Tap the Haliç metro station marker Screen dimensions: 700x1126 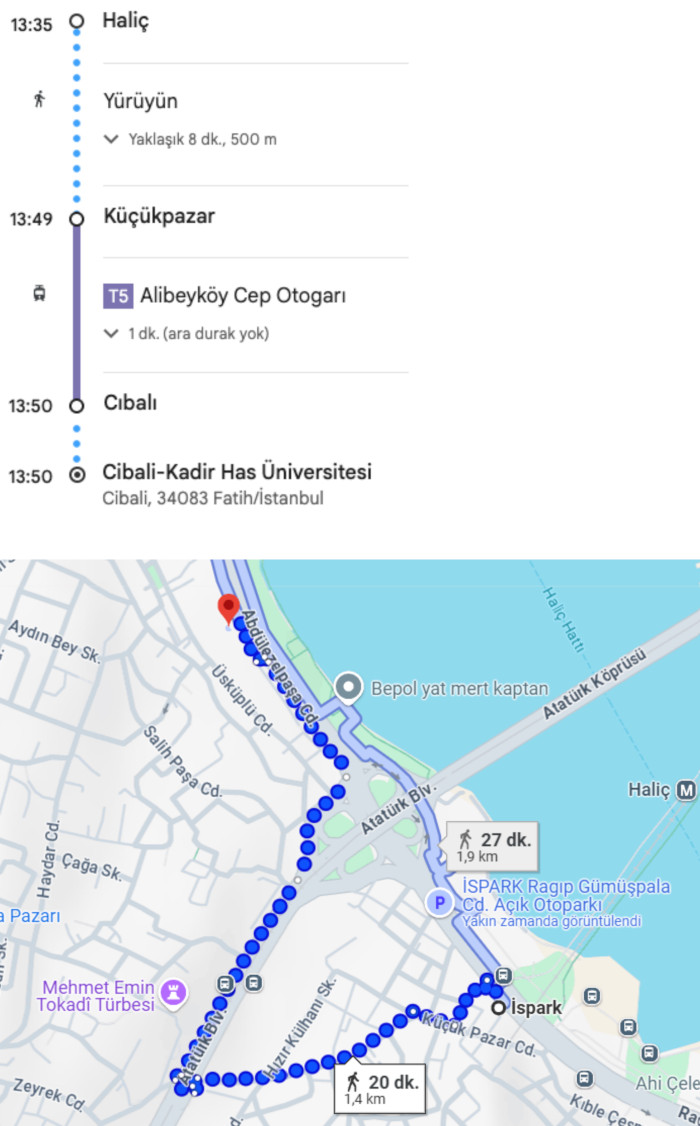(686, 791)
